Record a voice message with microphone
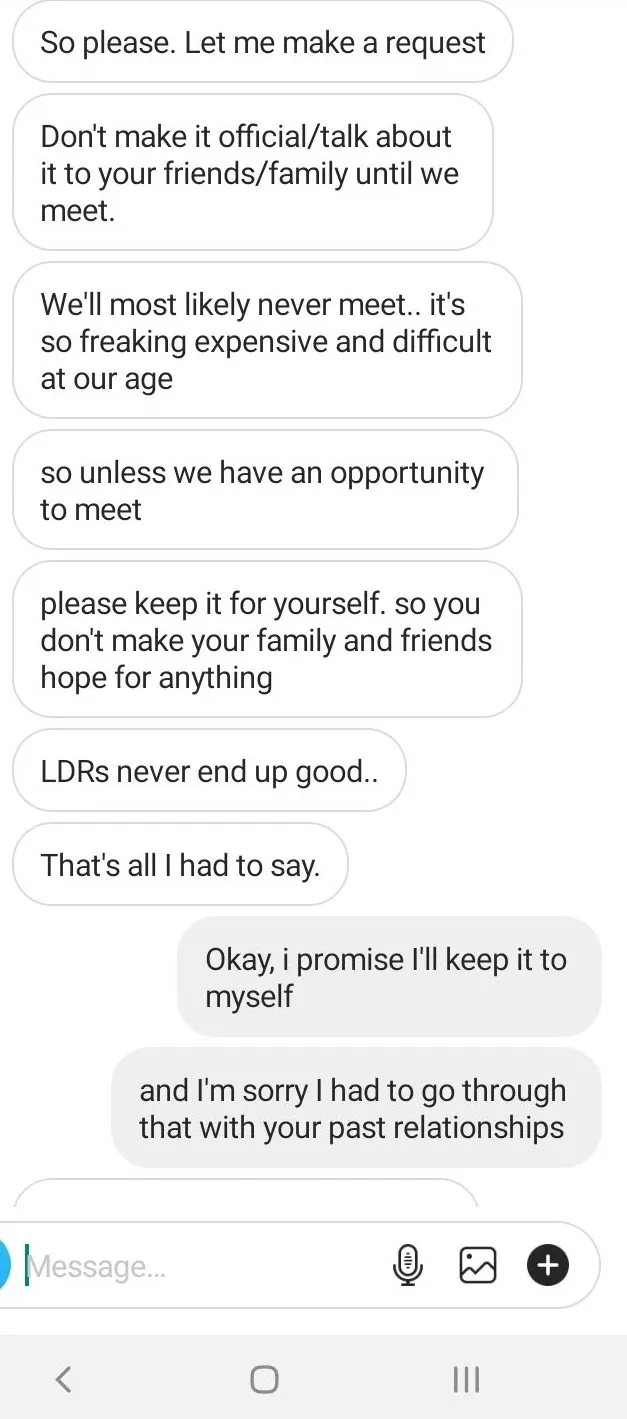Image resolution: width=627 pixels, height=1419 pixels. (x=407, y=1266)
